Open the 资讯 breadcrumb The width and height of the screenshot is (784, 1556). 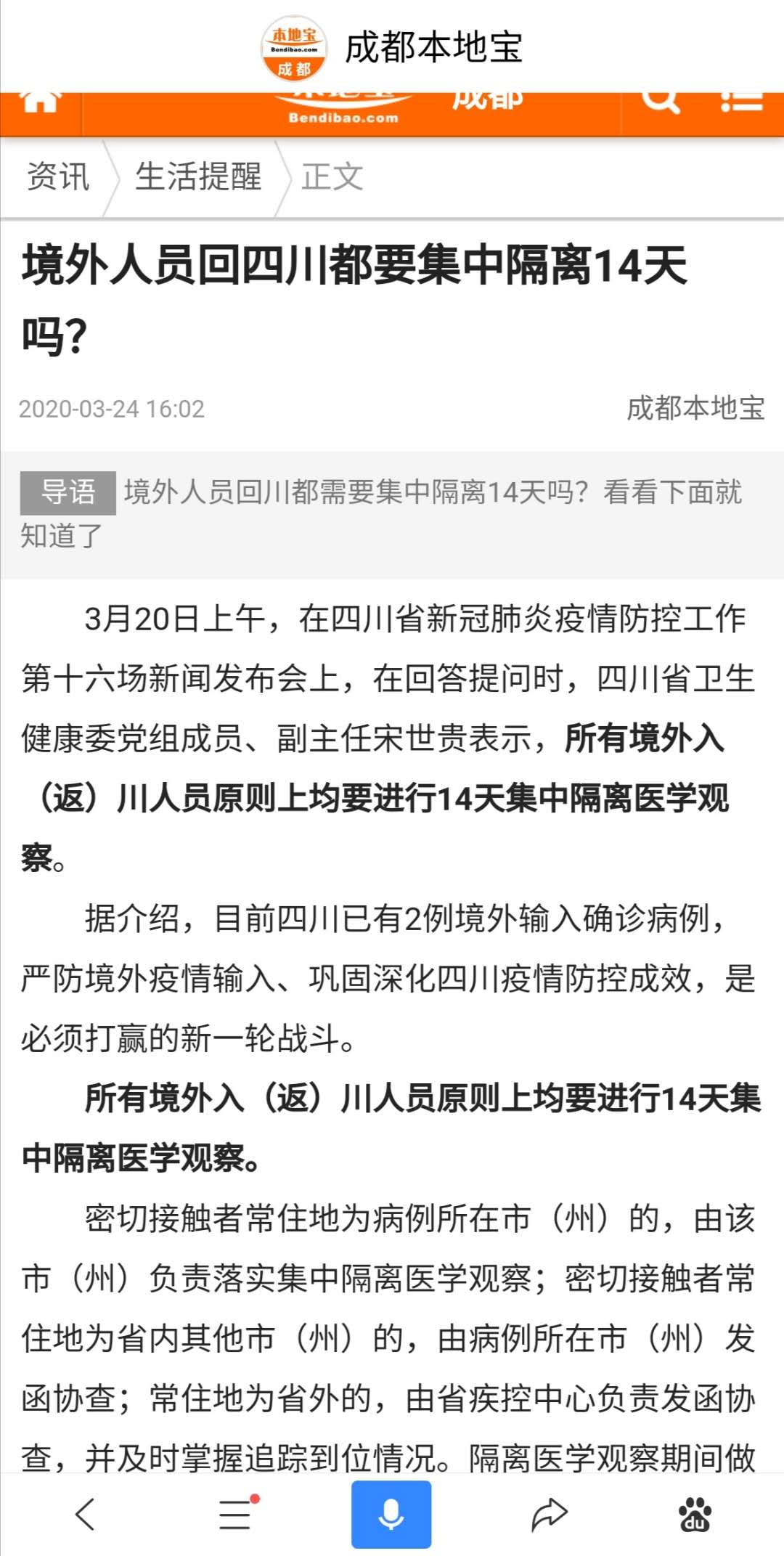pyautogui.click(x=58, y=176)
